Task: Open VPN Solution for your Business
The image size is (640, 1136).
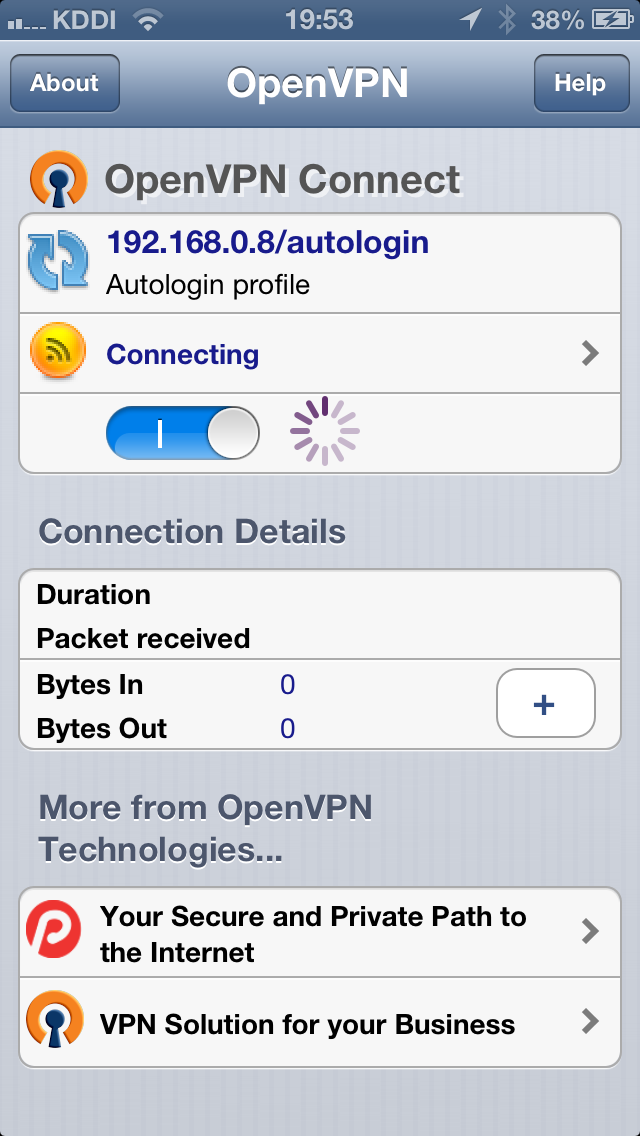Action: [x=320, y=1022]
